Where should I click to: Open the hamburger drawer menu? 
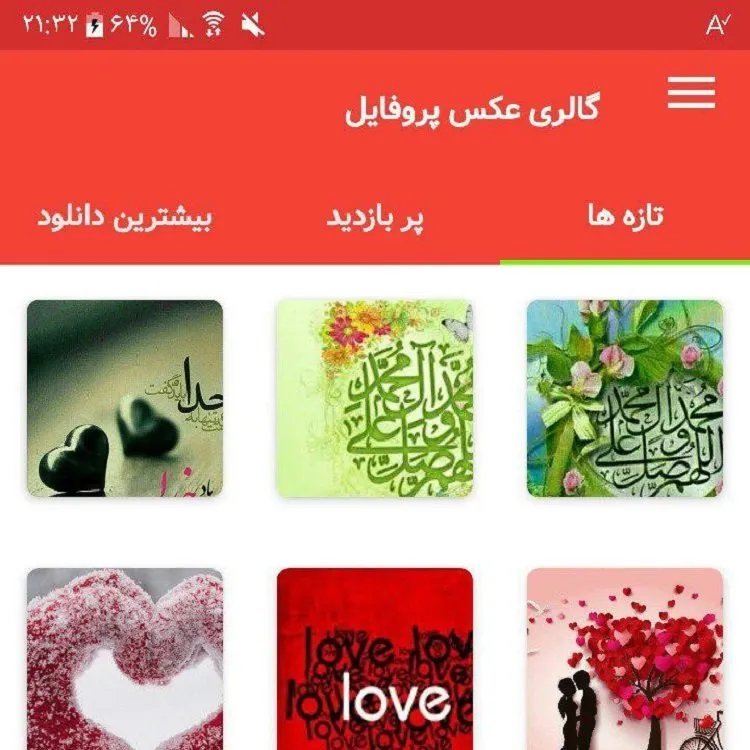click(691, 93)
